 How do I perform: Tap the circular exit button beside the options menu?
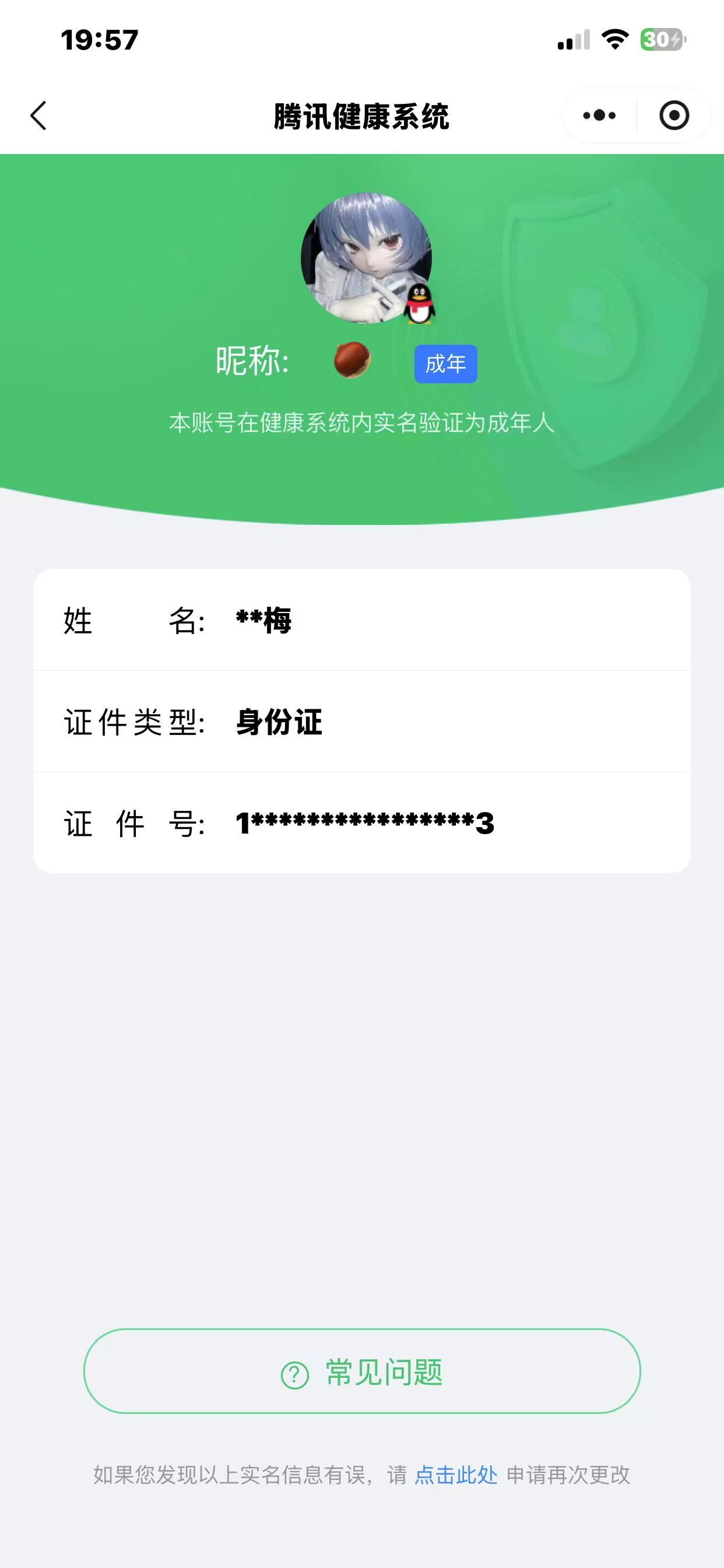674,115
